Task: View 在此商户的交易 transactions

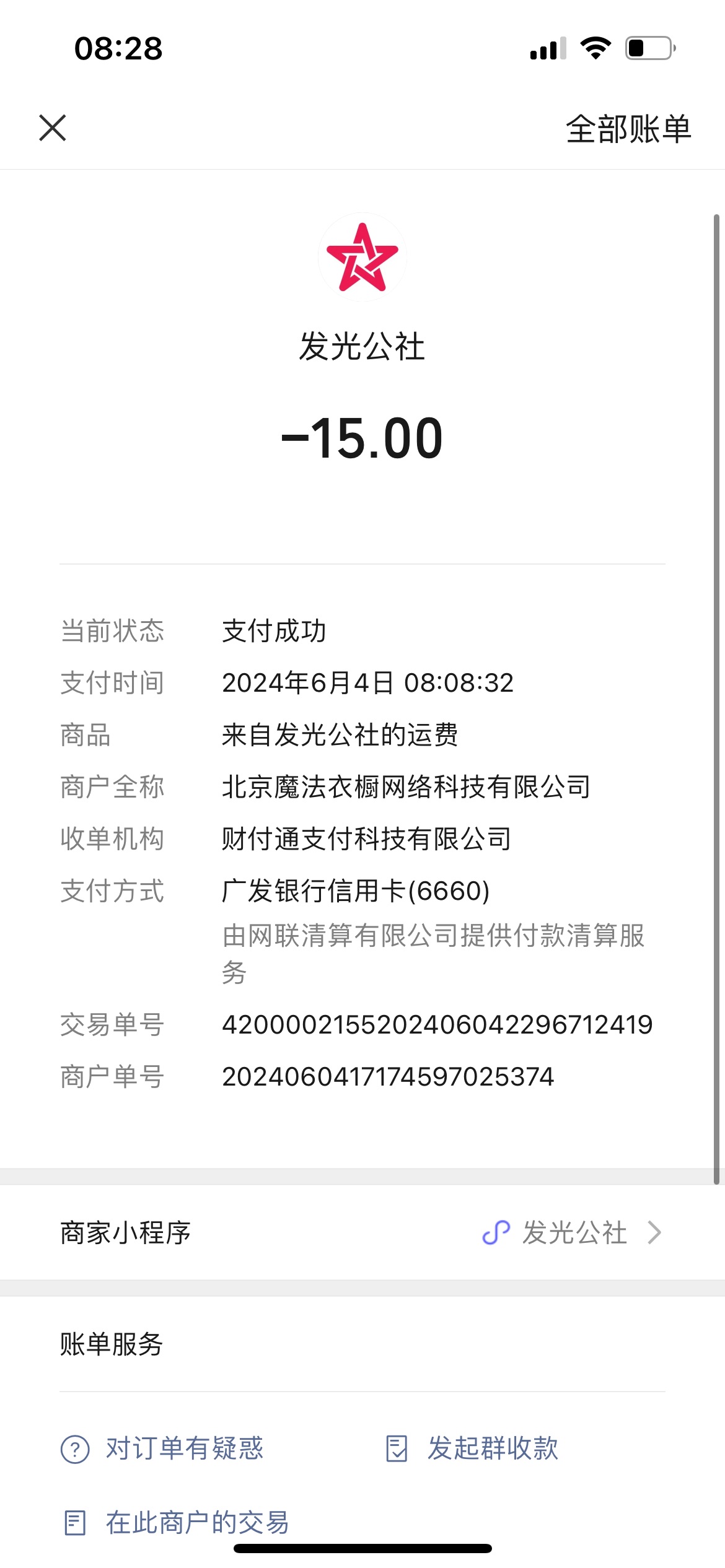Action: (x=176, y=1523)
